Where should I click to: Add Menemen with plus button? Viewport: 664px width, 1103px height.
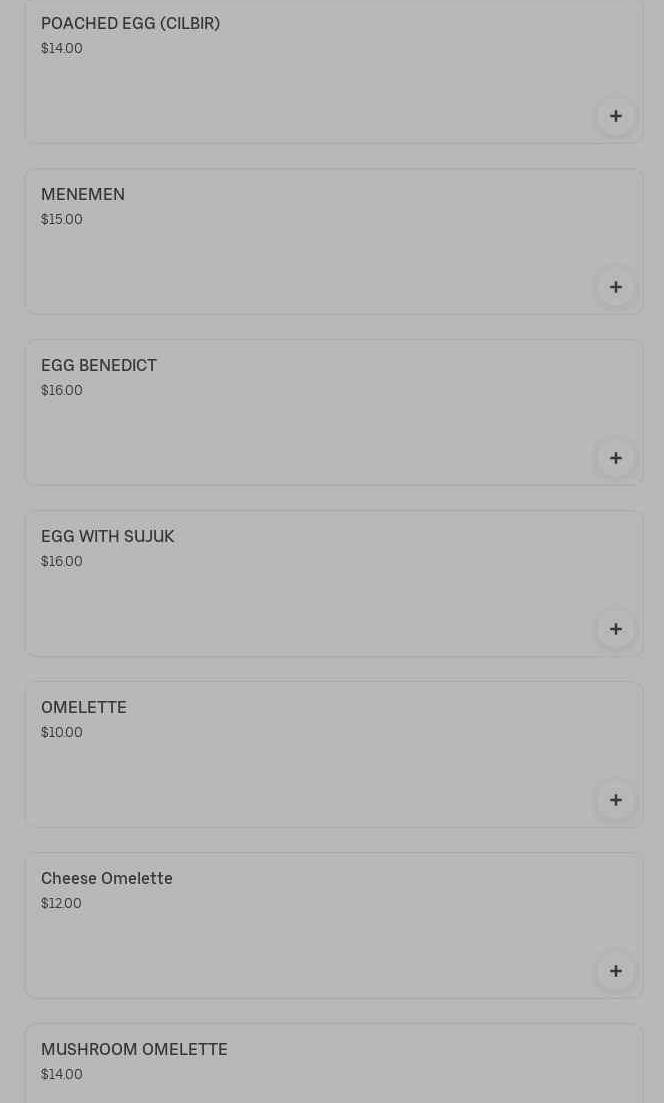616,287
